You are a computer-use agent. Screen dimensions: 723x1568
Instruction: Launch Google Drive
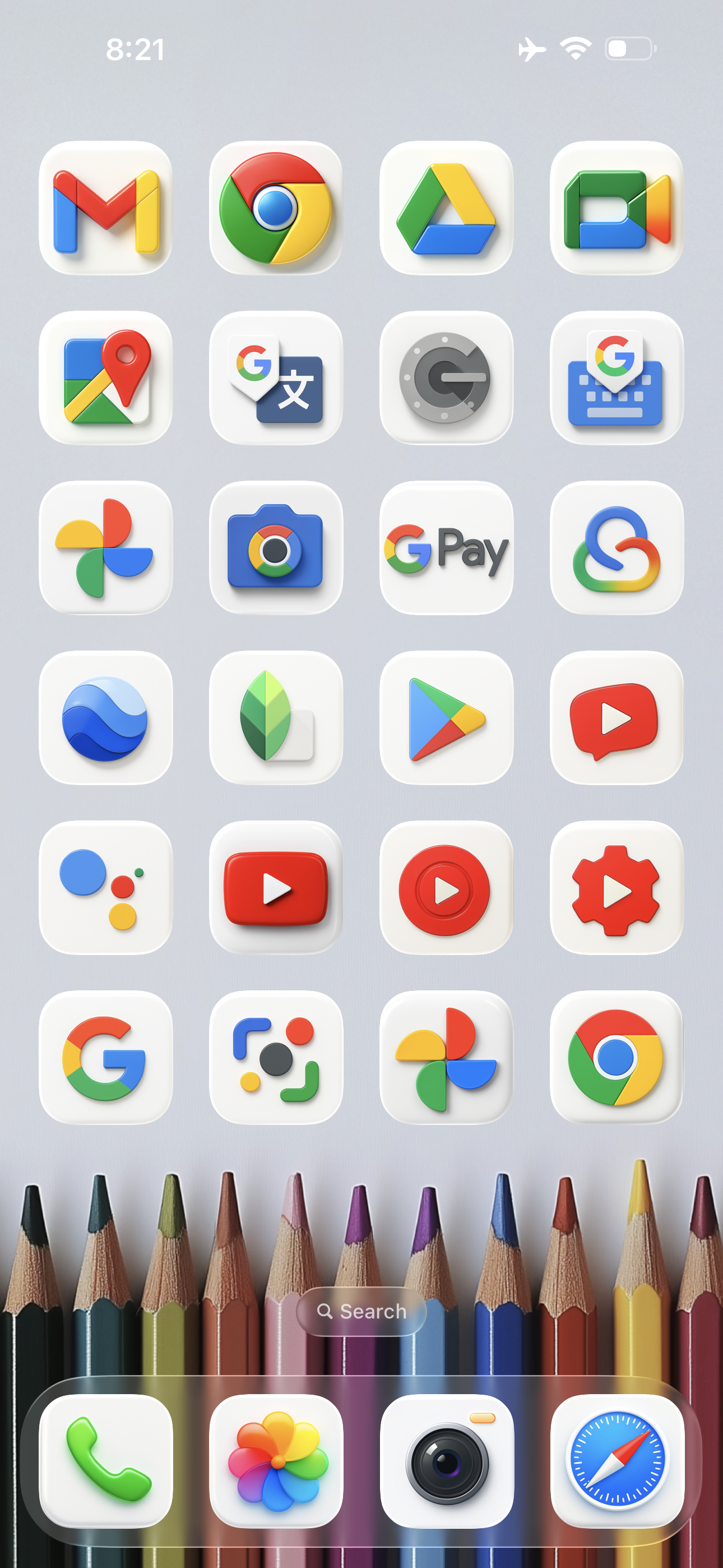(446, 208)
